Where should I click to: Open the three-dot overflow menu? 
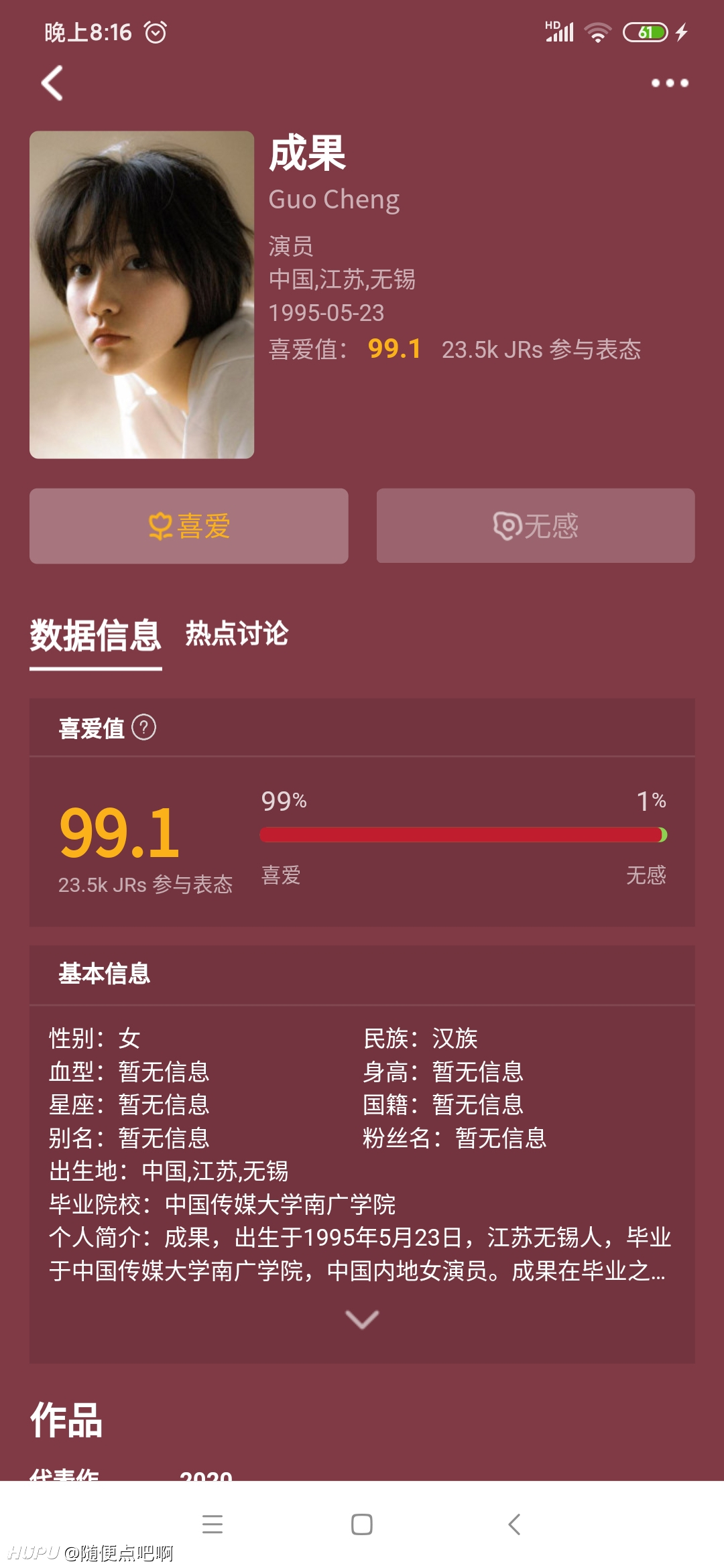coord(670,83)
